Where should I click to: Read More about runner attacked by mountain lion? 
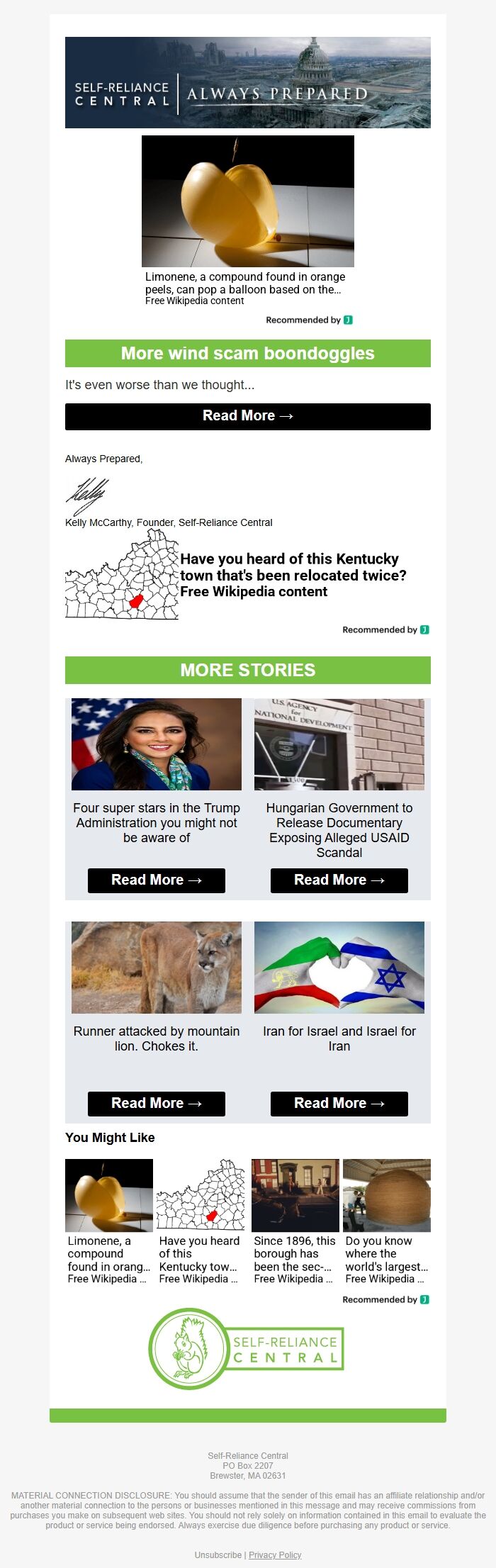156,1103
